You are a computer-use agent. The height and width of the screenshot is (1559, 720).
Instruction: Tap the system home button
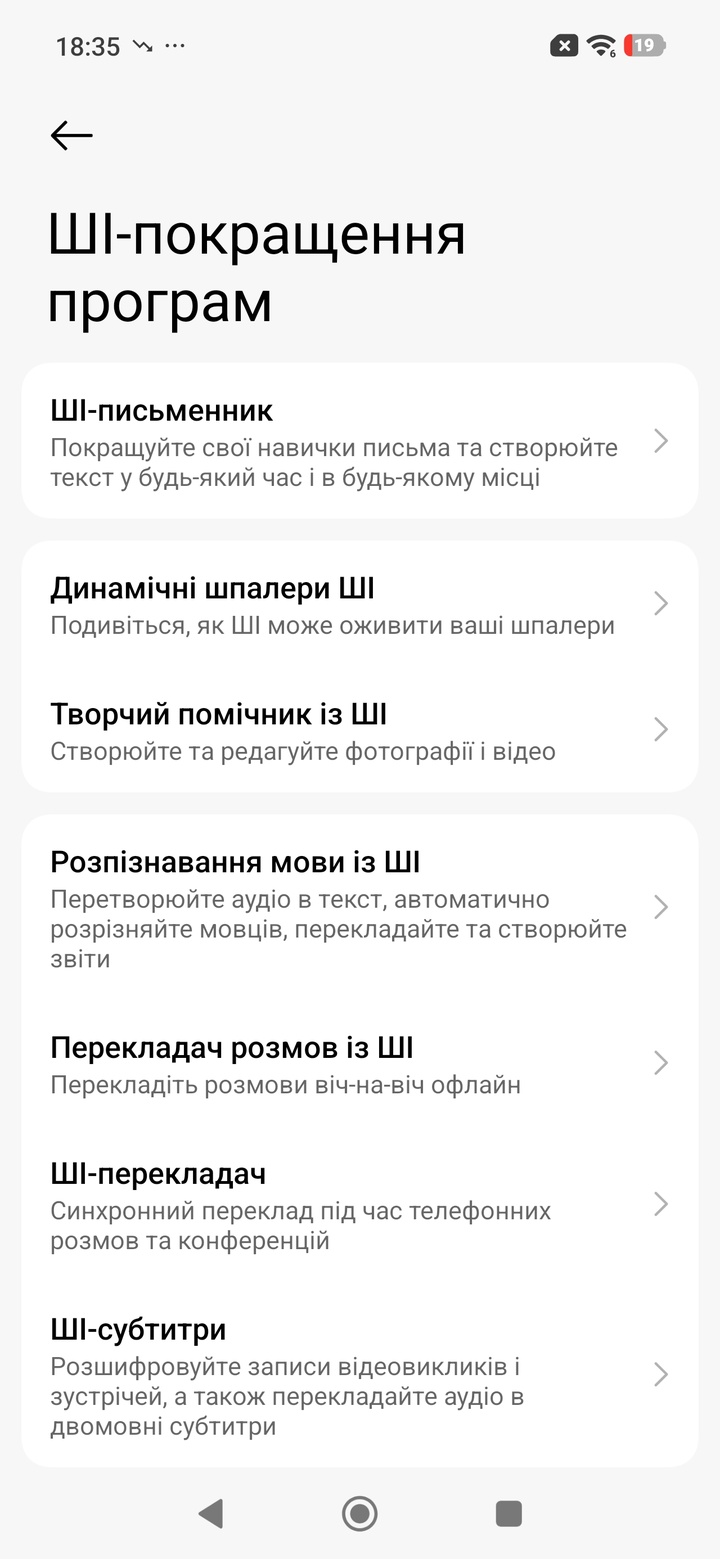[359, 1513]
